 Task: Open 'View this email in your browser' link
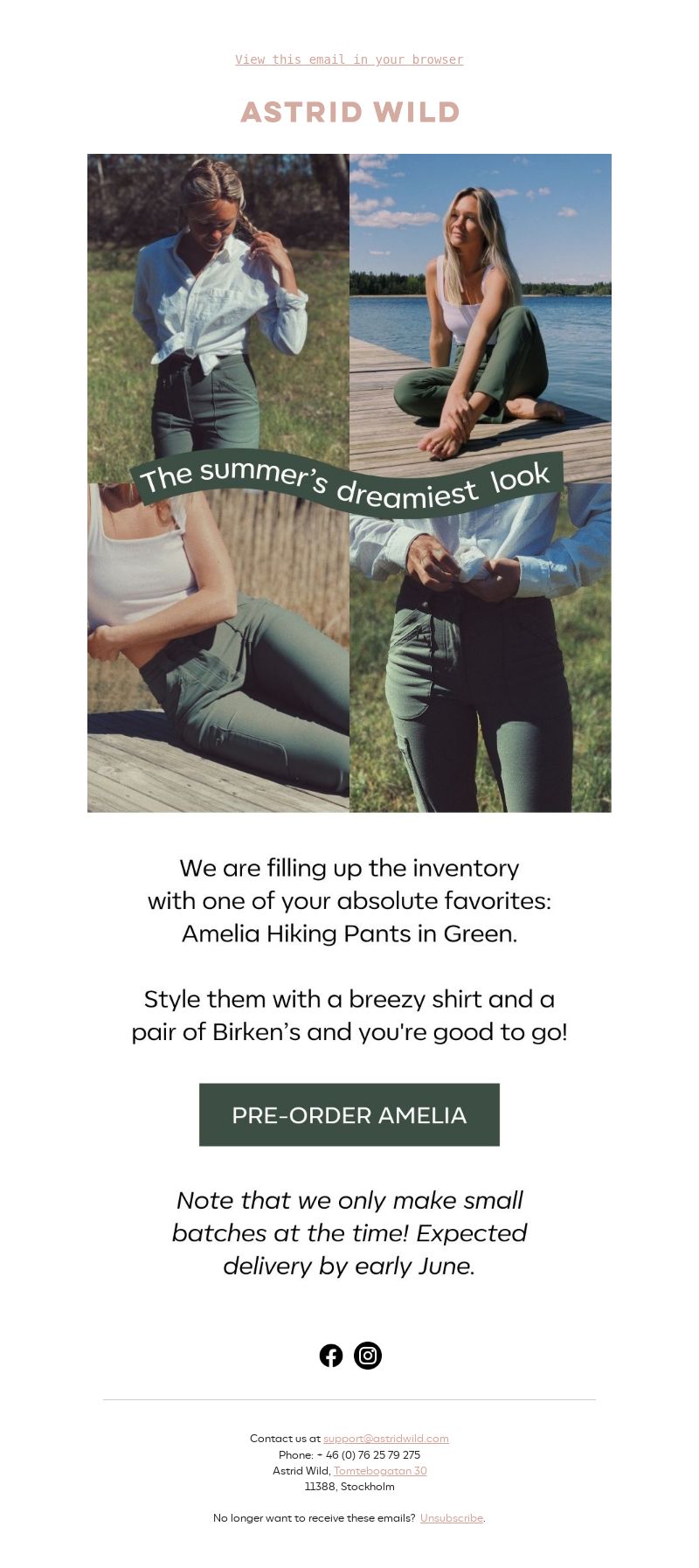349,59
